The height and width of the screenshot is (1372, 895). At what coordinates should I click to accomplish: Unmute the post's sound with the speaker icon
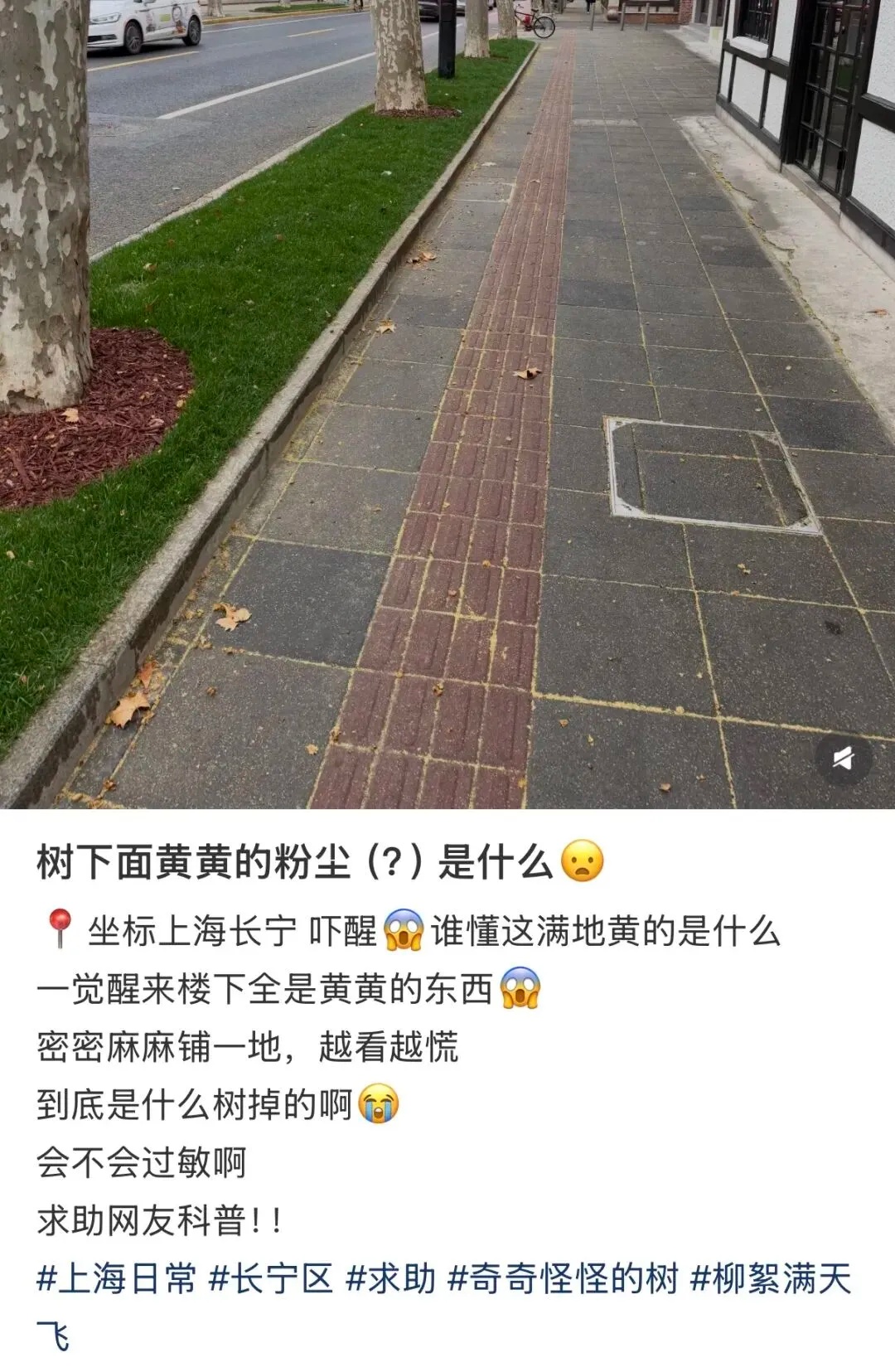(843, 759)
